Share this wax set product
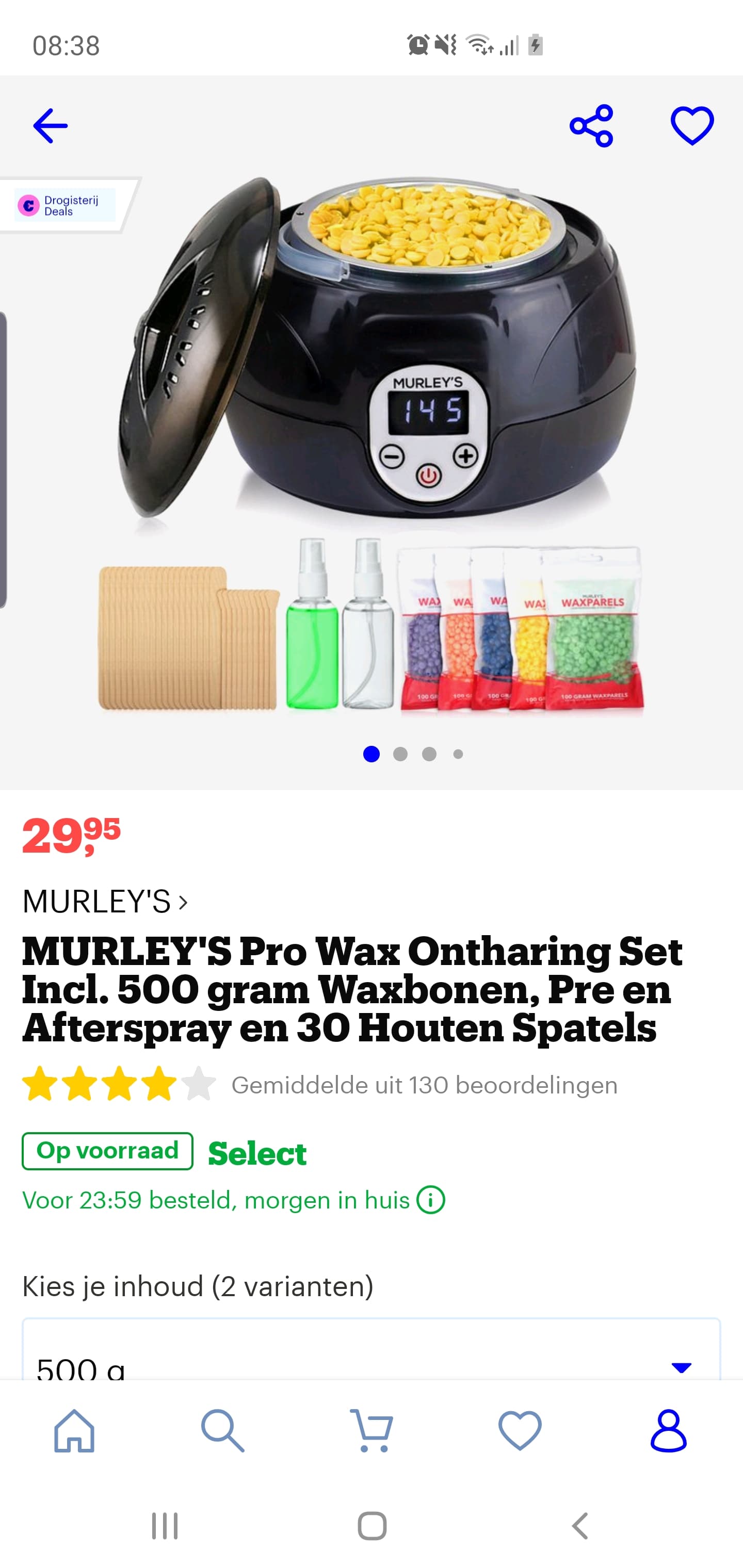Viewport: 743px width, 1568px height. pyautogui.click(x=591, y=126)
